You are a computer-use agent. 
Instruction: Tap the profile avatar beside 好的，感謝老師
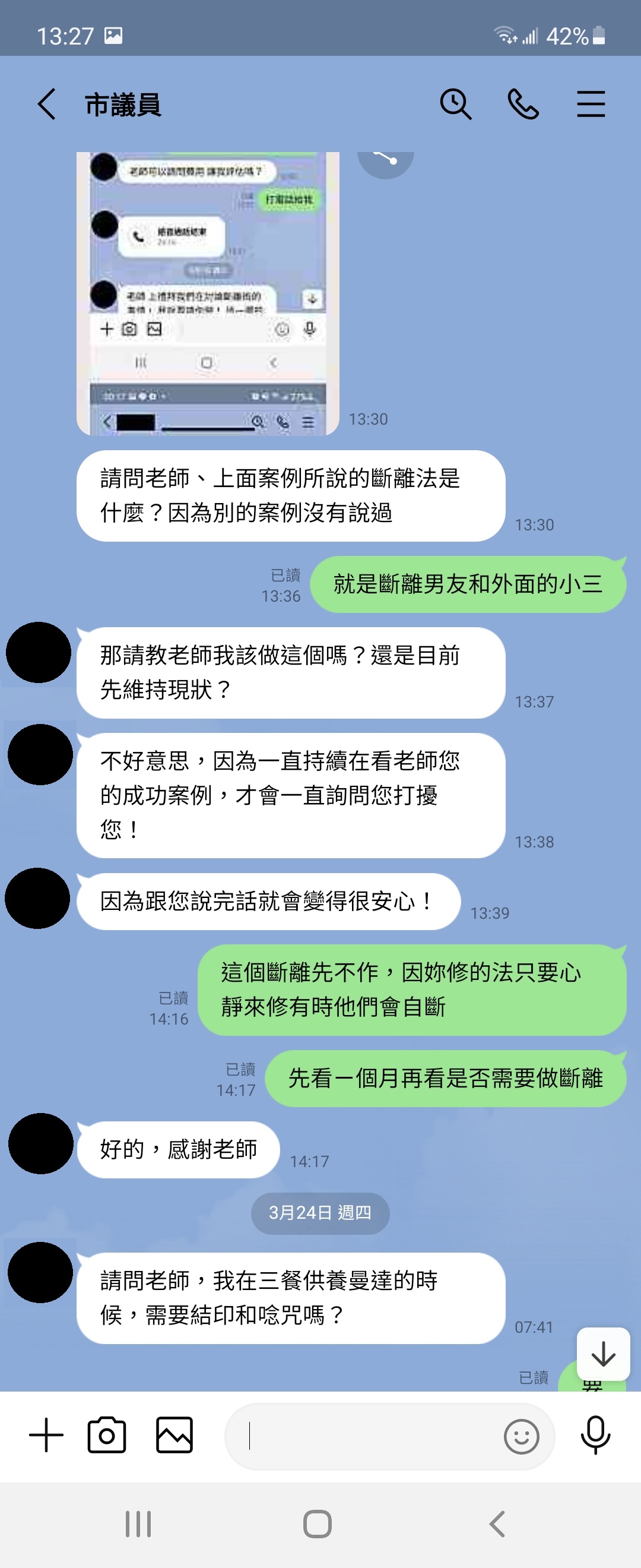tap(40, 1144)
